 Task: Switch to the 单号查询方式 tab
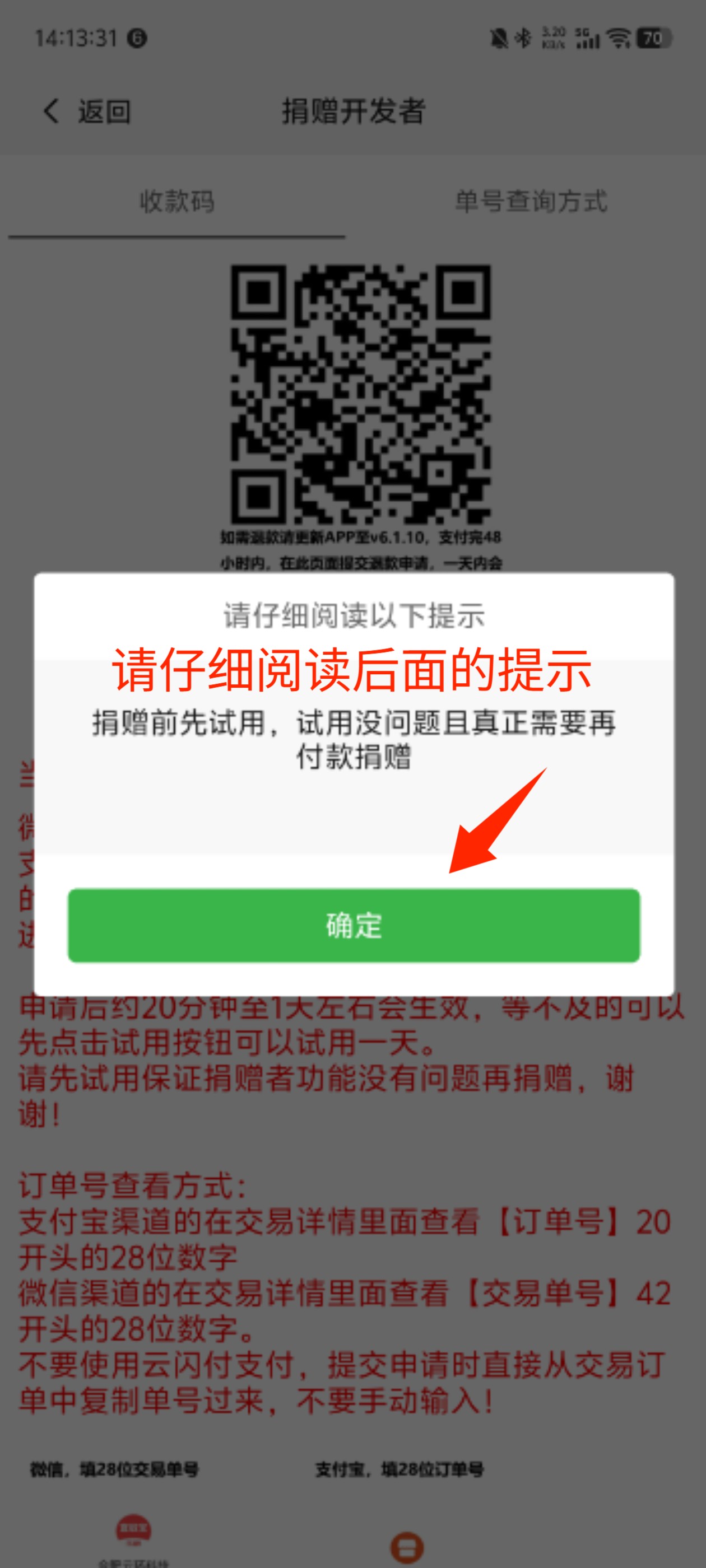[x=531, y=202]
